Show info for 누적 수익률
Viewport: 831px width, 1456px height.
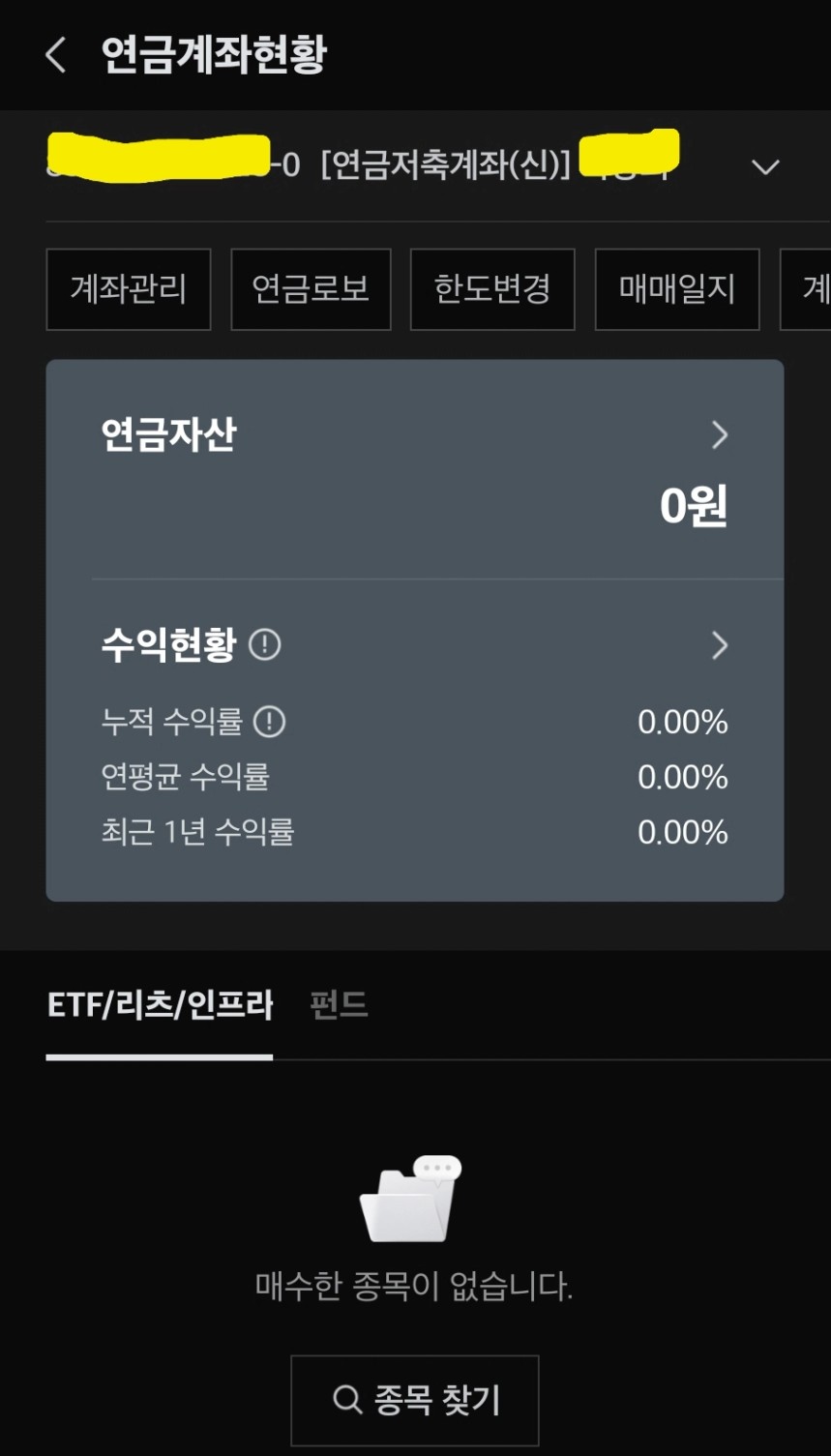pos(269,722)
